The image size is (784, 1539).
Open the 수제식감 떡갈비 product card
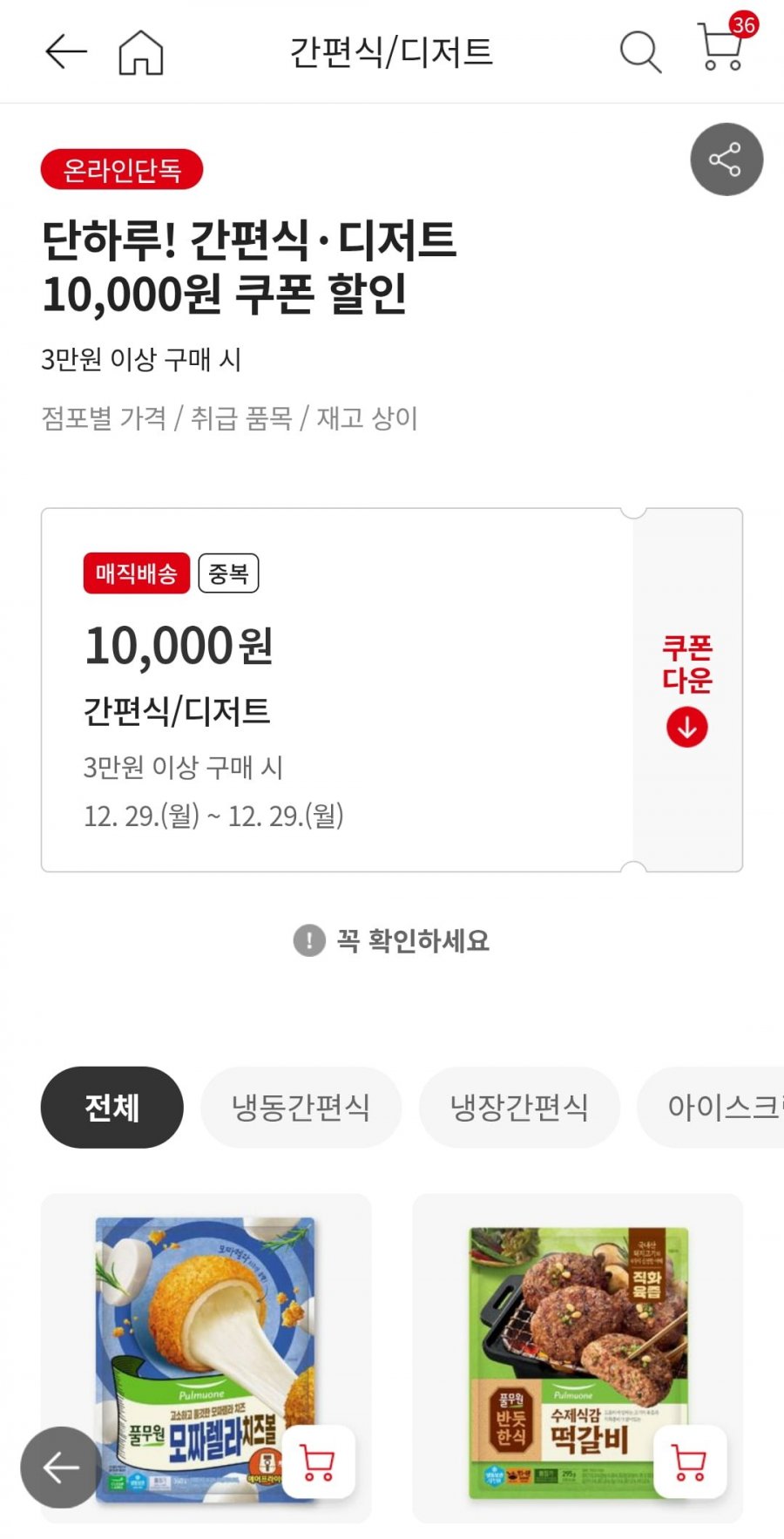[578, 1358]
